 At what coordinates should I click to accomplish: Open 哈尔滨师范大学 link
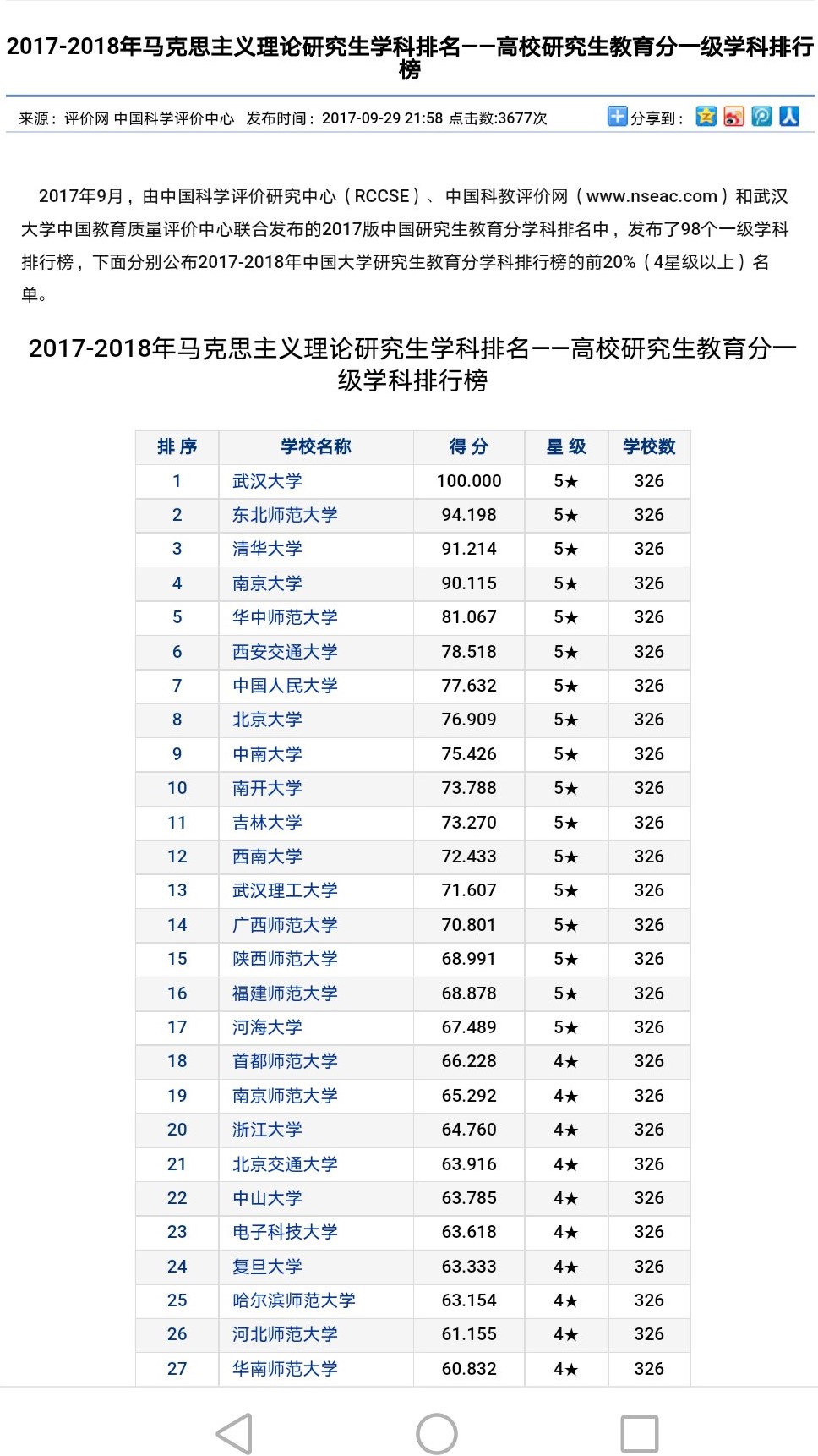coord(294,1300)
